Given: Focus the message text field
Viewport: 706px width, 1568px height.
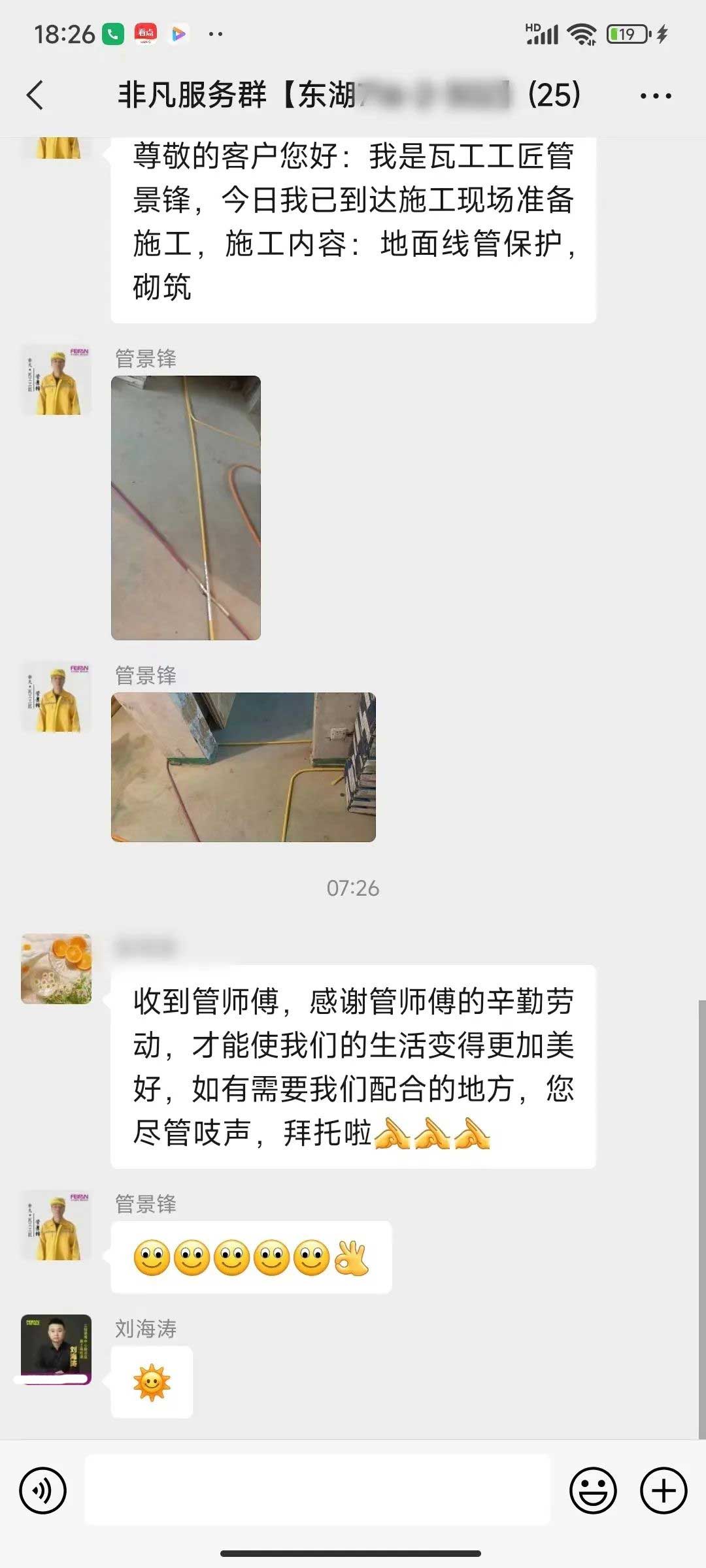Looking at the screenshot, I should point(318,1491).
